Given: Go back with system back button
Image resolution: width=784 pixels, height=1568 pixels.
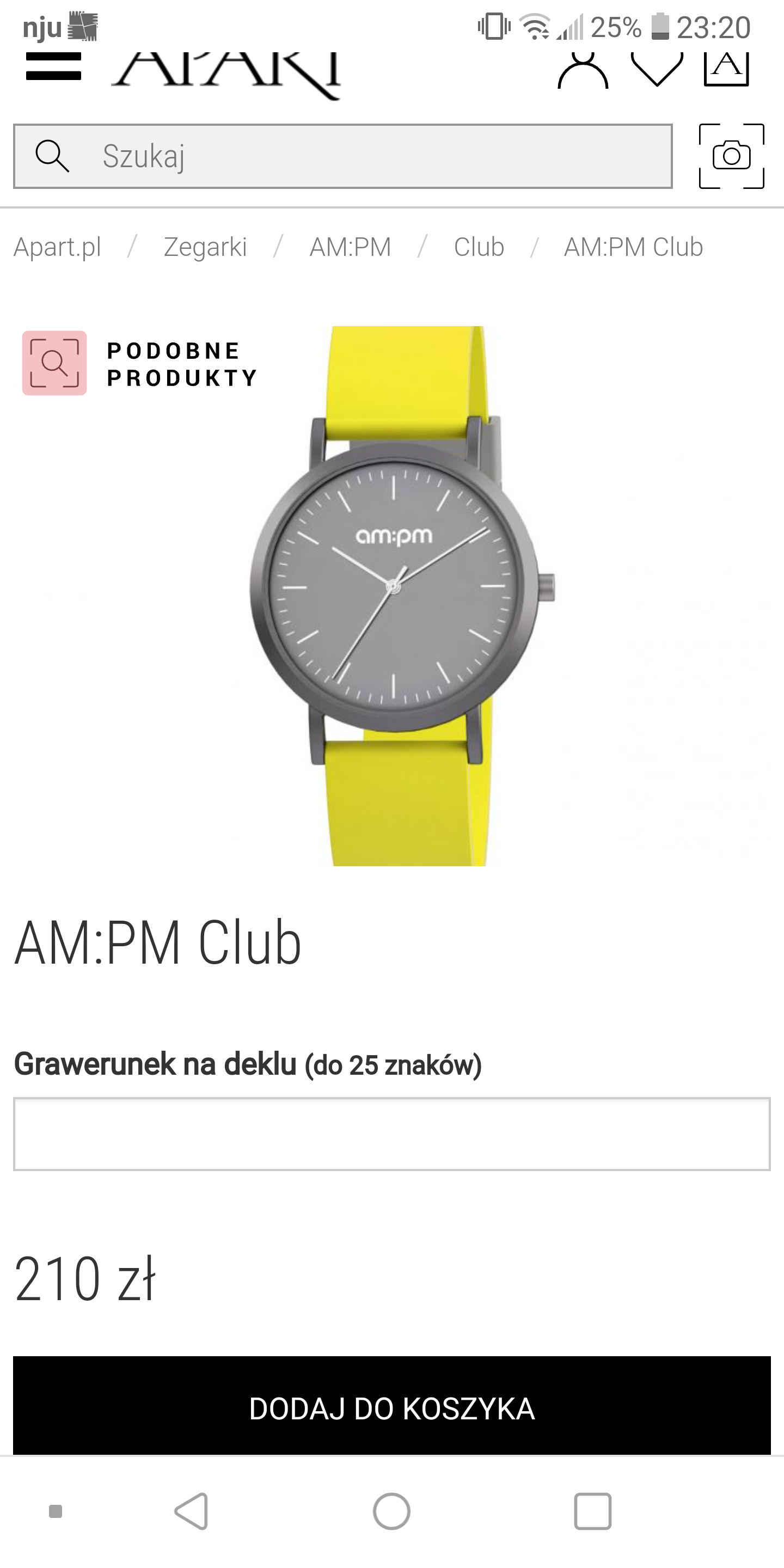Looking at the screenshot, I should pyautogui.click(x=192, y=1511).
